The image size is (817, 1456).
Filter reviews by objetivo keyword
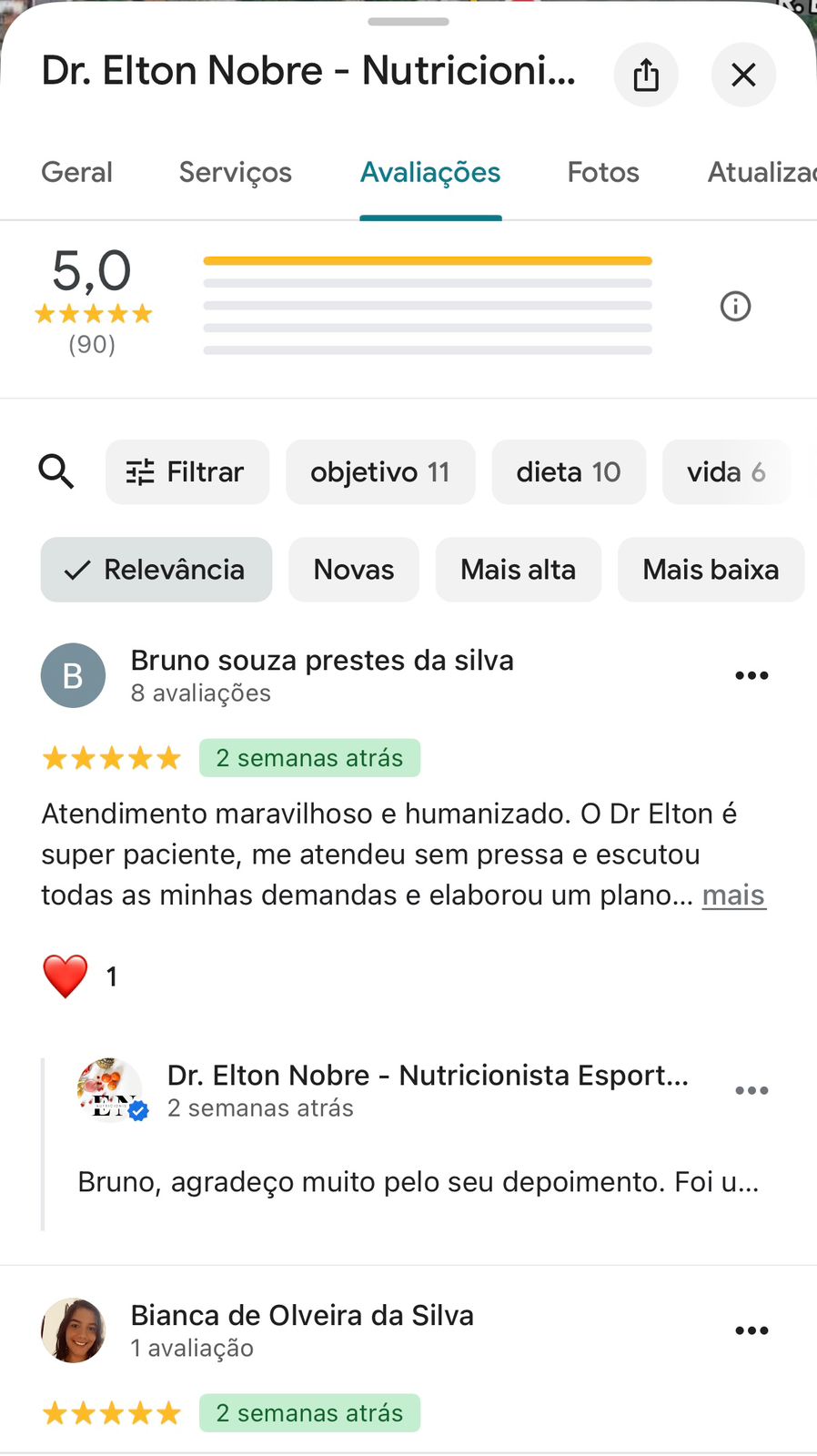(x=380, y=472)
